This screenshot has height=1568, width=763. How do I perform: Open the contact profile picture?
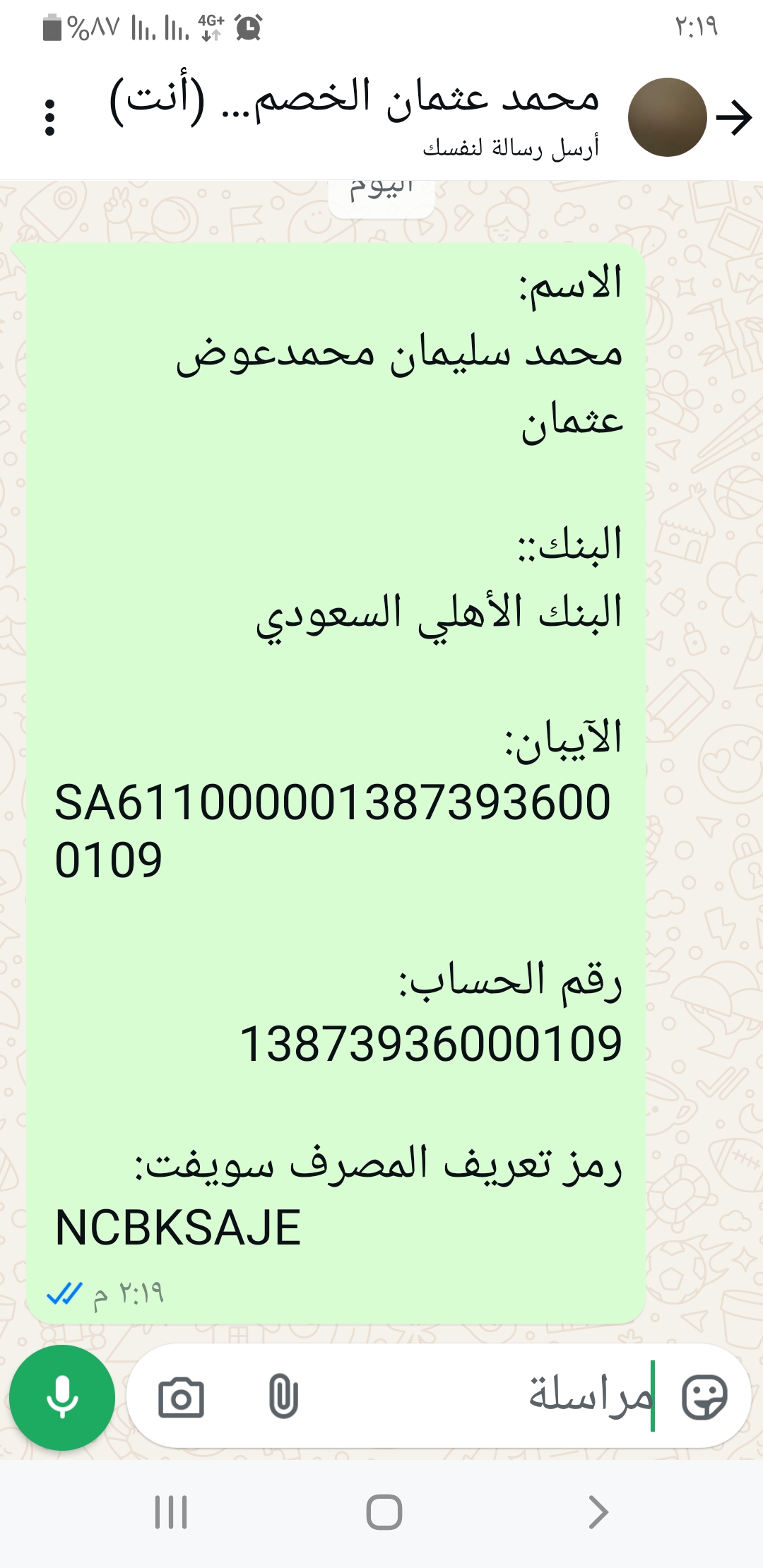667,117
